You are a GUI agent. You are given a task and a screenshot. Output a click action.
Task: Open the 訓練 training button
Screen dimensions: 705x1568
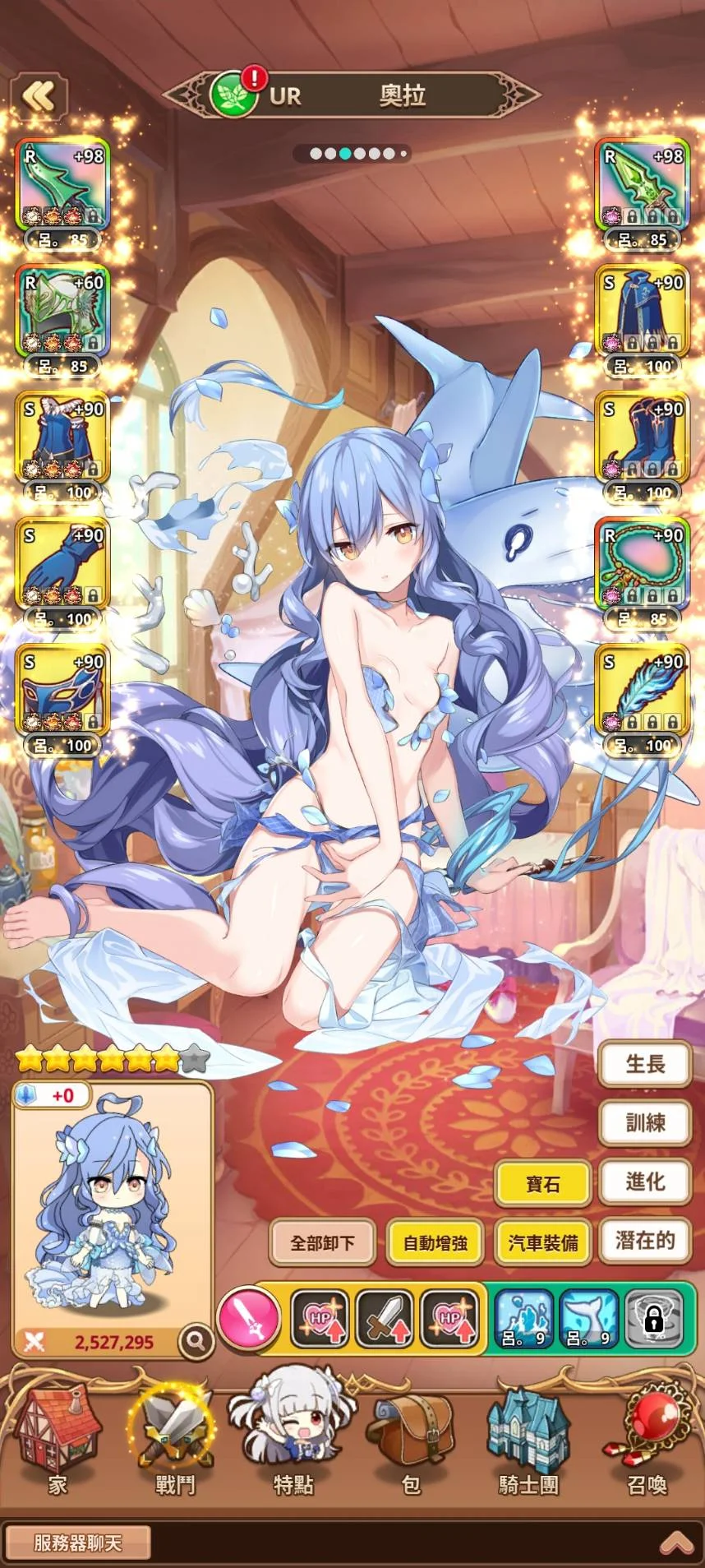[645, 1122]
